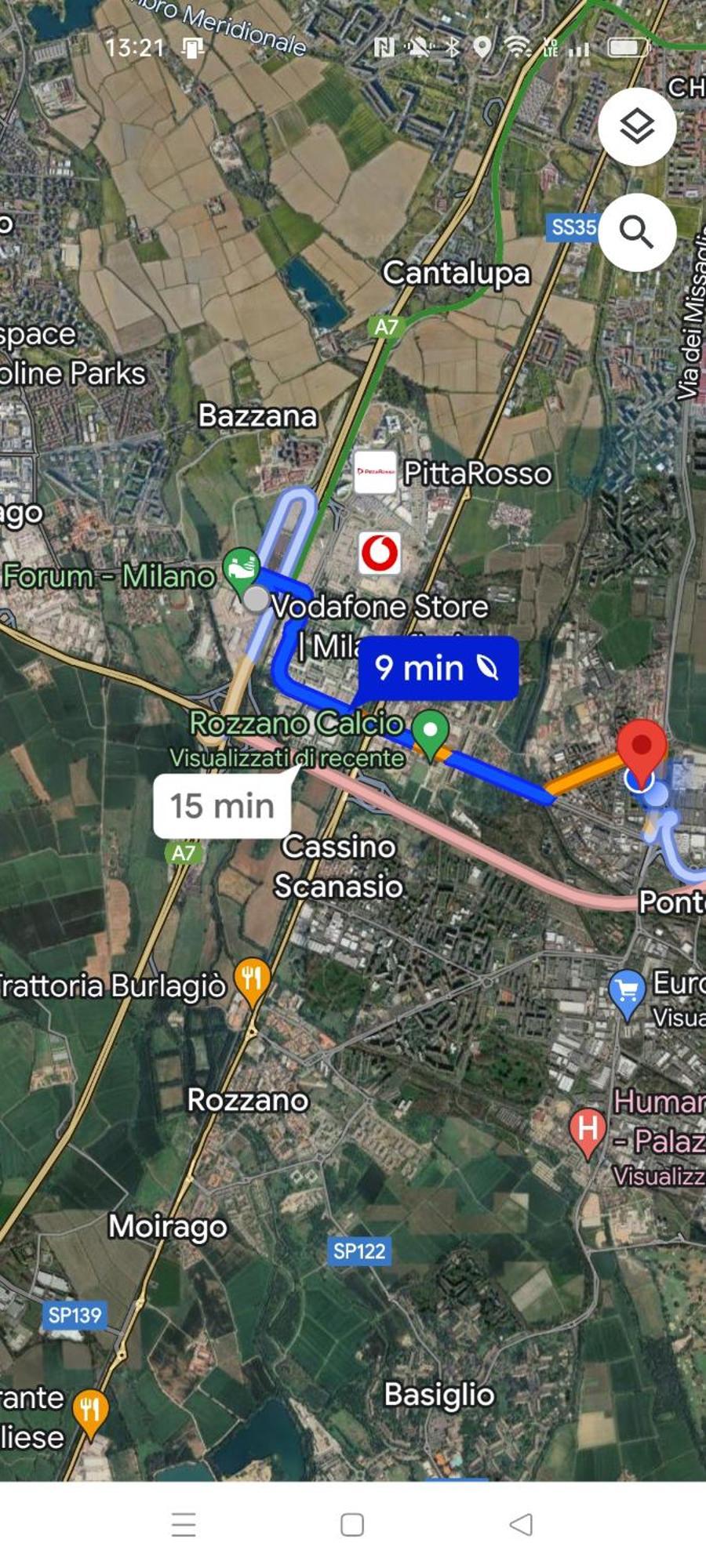The height and width of the screenshot is (1568, 706).
Task: Open the Humanitas hospital marker
Action: [588, 1130]
